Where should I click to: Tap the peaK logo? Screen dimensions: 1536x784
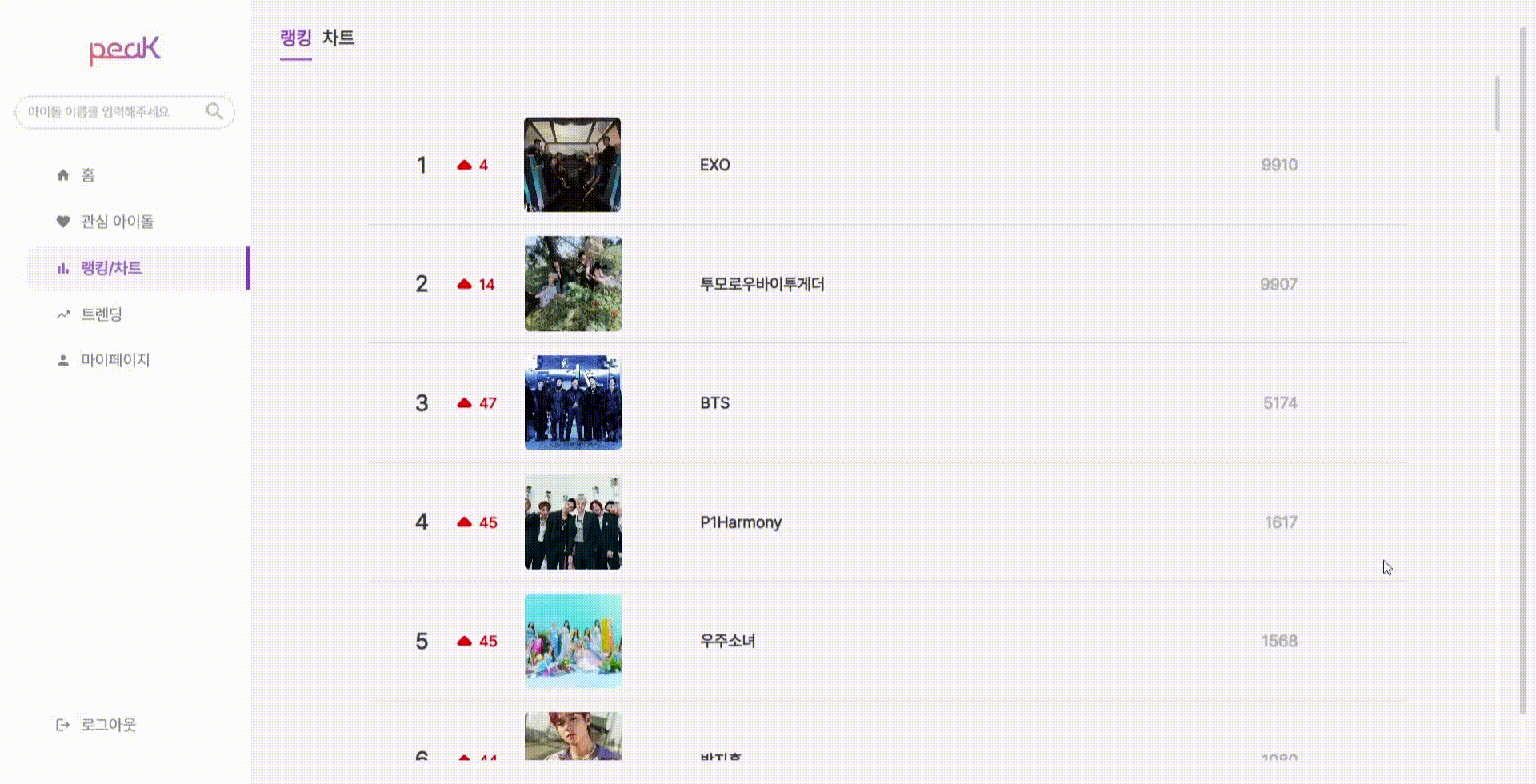124,50
